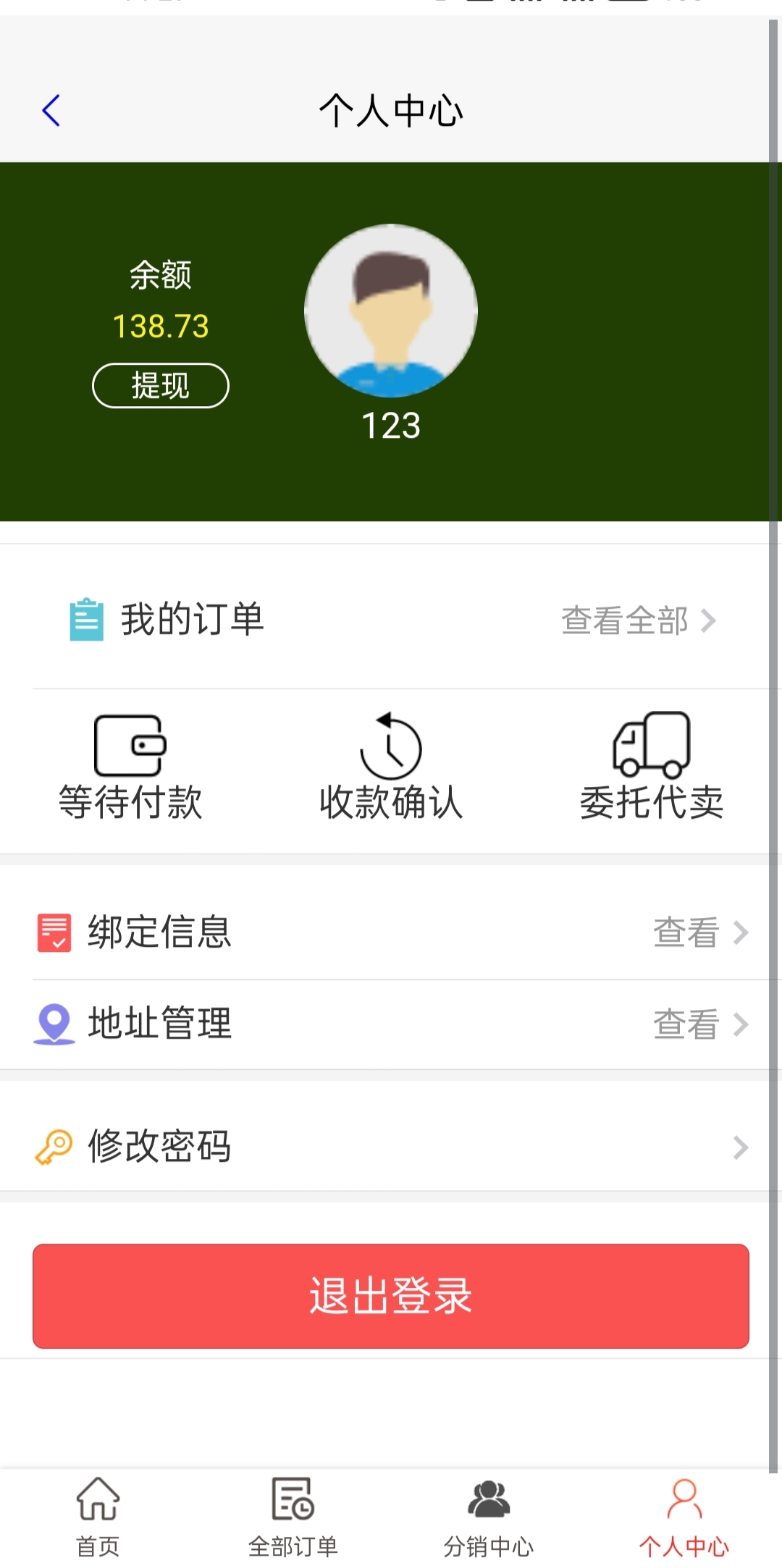The image size is (782, 1568).
Task: Open 地址管理 address management
Action: pyautogui.click(x=391, y=1024)
